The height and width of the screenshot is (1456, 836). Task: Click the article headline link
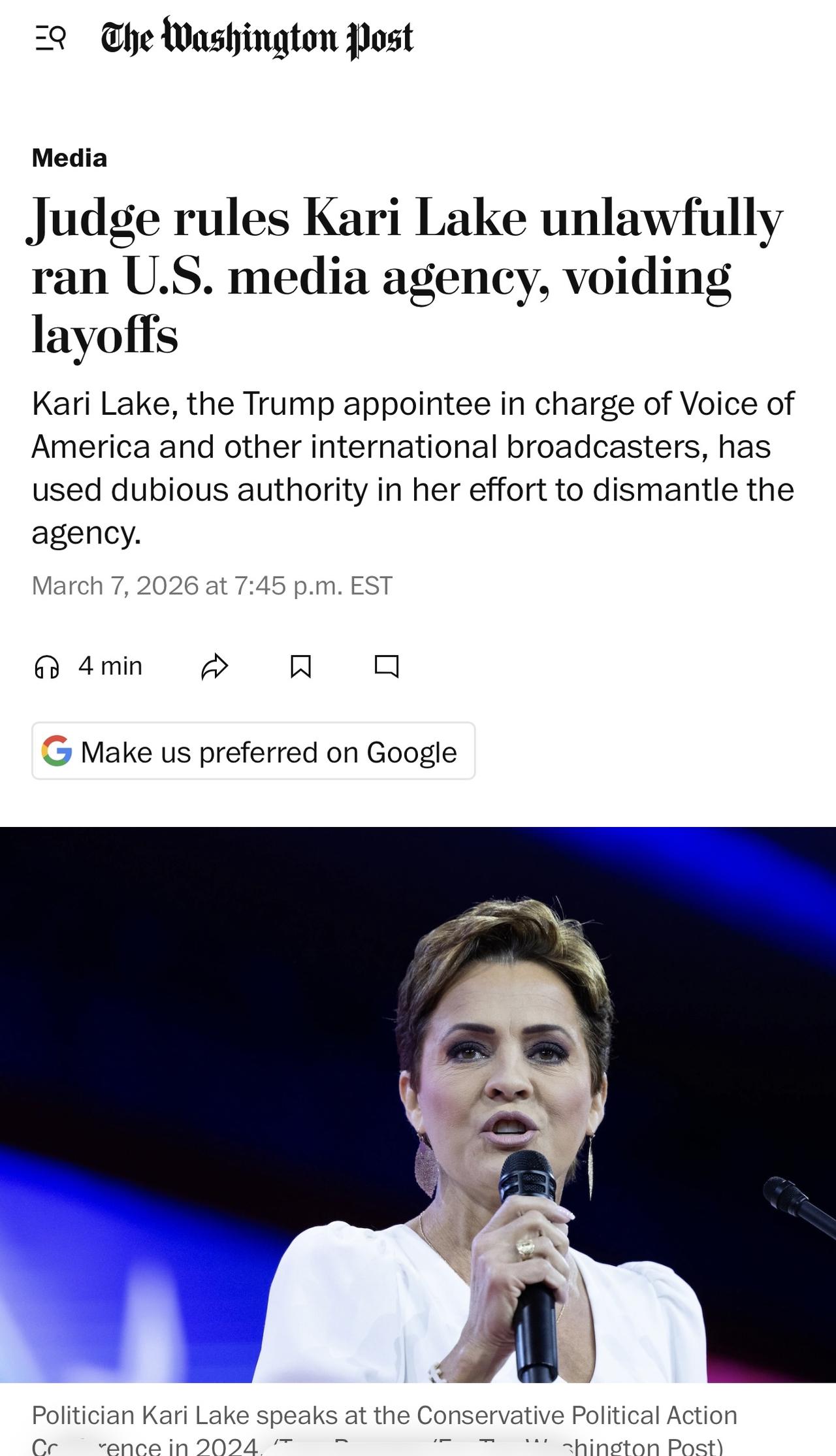tap(405, 274)
